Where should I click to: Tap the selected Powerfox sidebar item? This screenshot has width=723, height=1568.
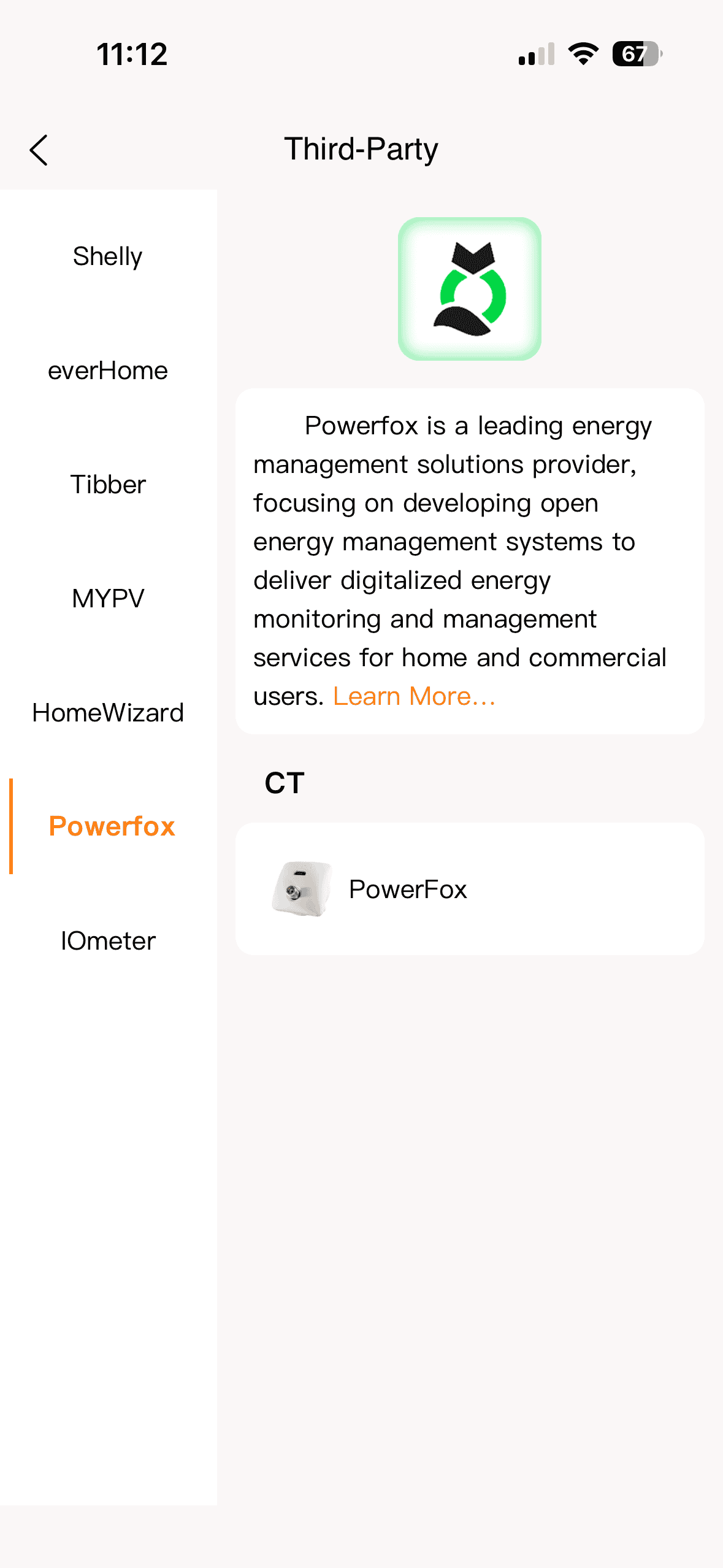click(x=112, y=826)
